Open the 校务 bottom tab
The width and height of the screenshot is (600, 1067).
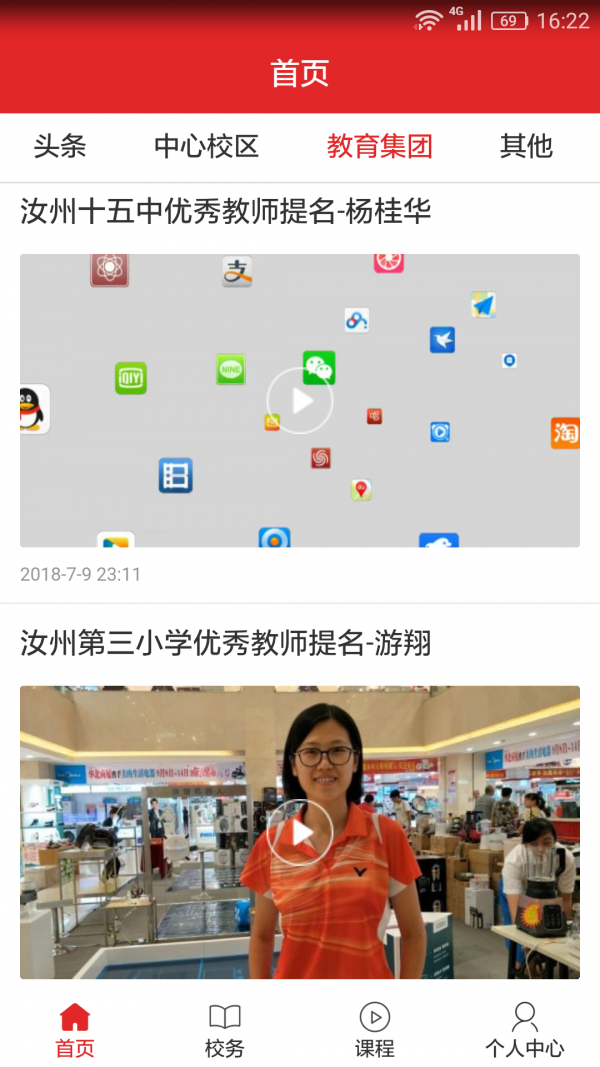click(225, 1030)
